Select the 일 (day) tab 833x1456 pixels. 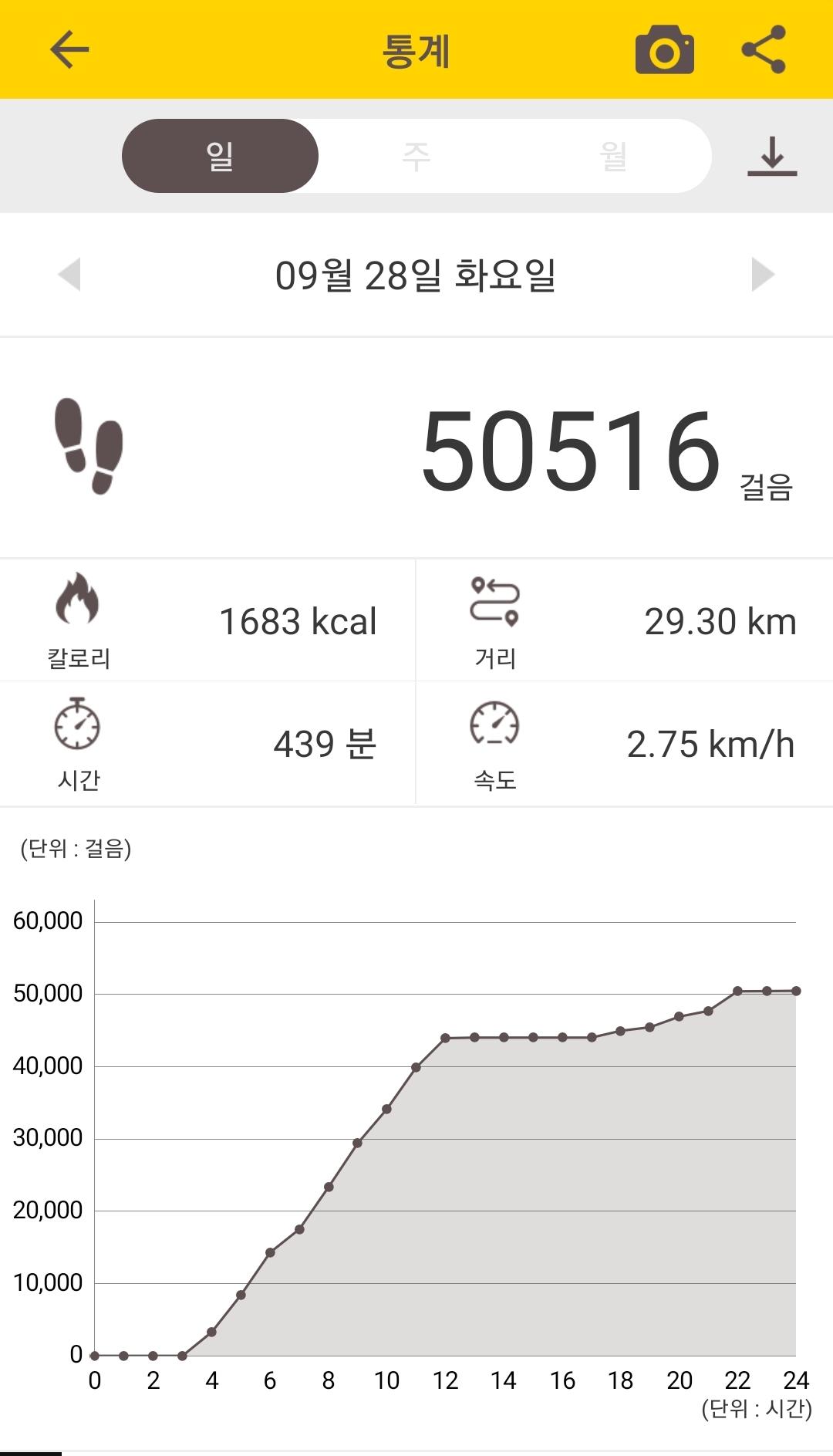(x=220, y=156)
